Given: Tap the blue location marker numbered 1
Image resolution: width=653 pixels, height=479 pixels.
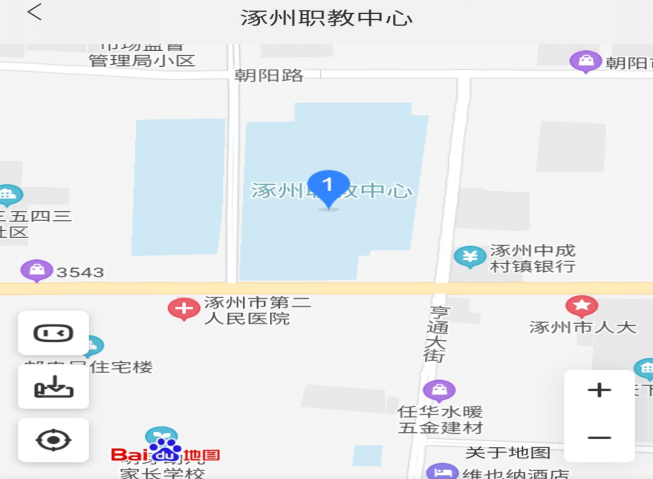Looking at the screenshot, I should tap(328, 187).
